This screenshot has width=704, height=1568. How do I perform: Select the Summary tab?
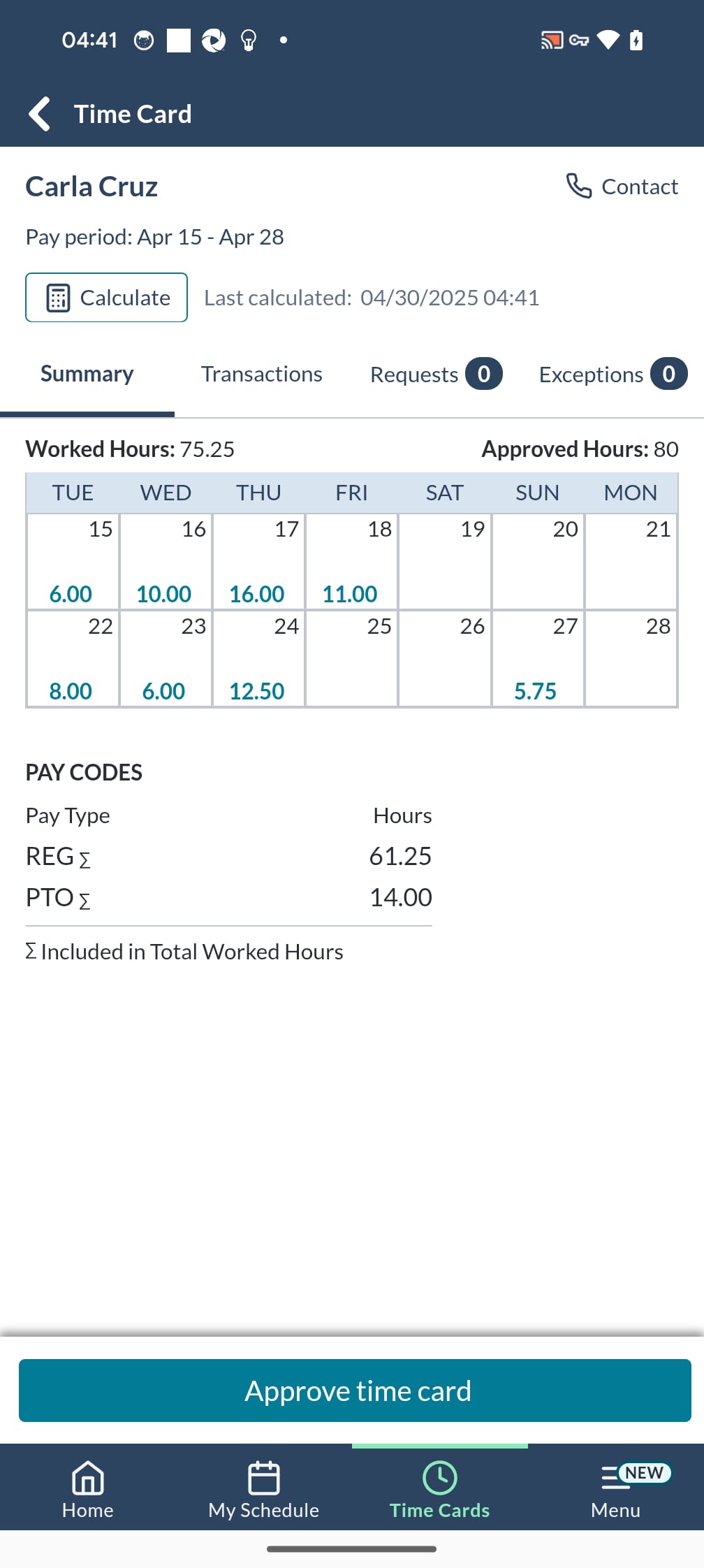click(x=87, y=375)
